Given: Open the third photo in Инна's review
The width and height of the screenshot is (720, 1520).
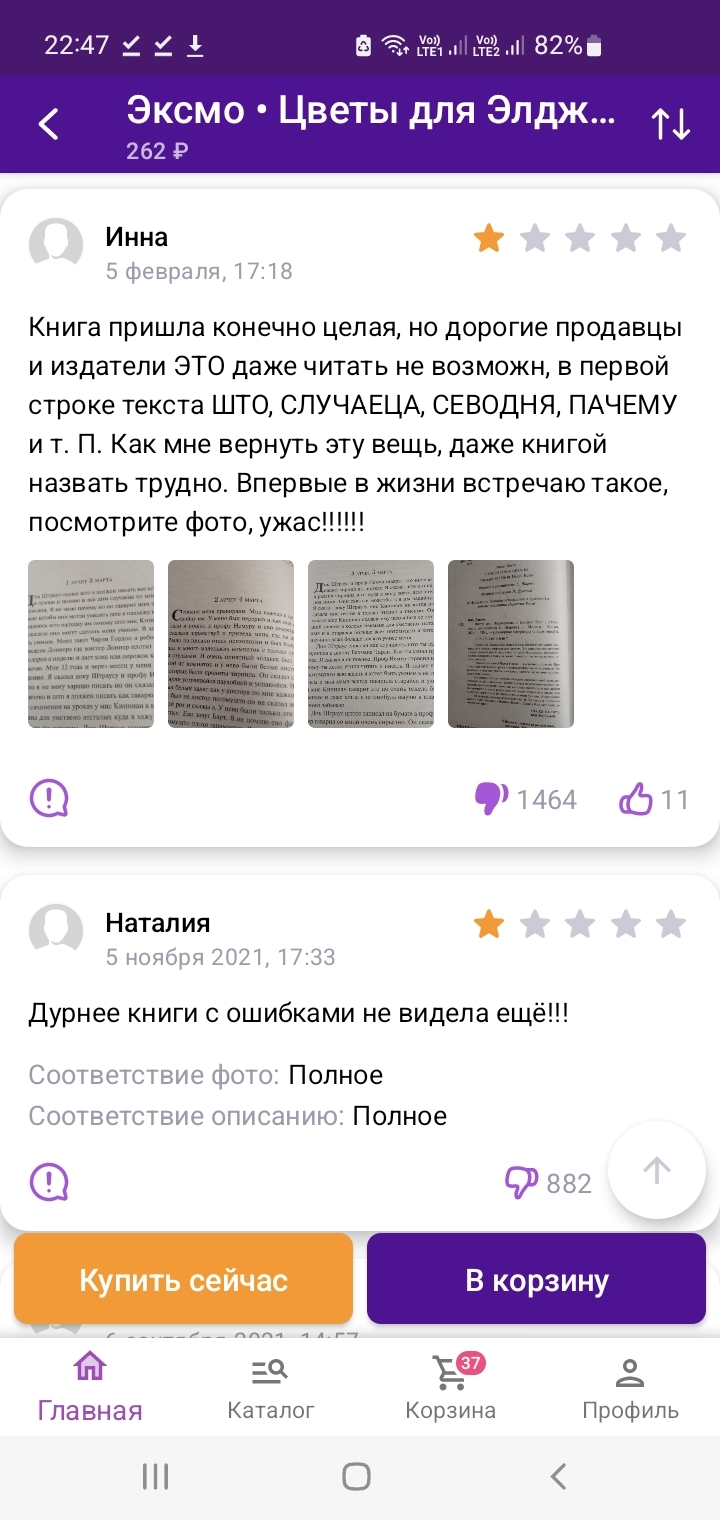Looking at the screenshot, I should [x=371, y=643].
